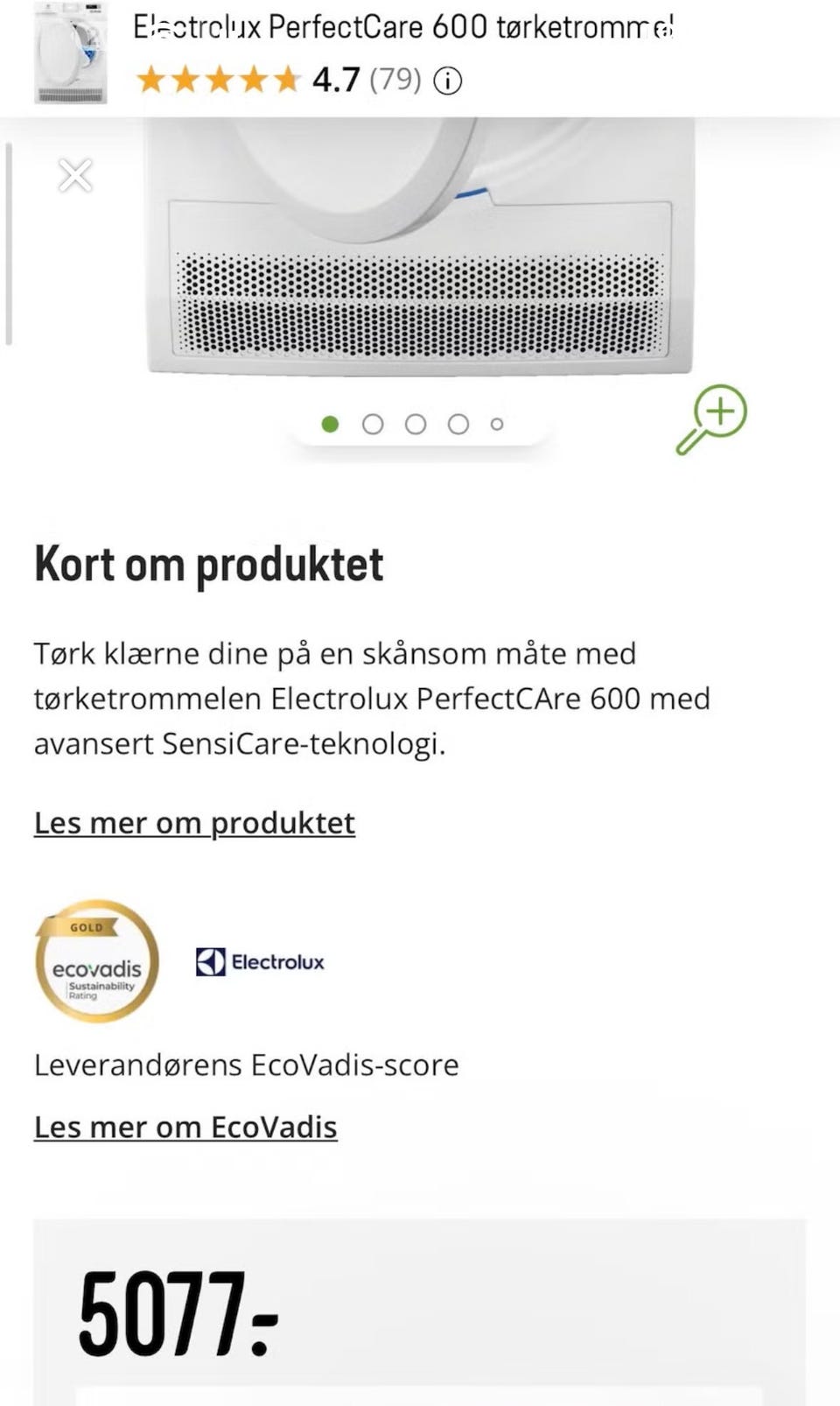Open Les mer om EcoVadis link
Screen dimensions: 840x1406
(185, 1128)
